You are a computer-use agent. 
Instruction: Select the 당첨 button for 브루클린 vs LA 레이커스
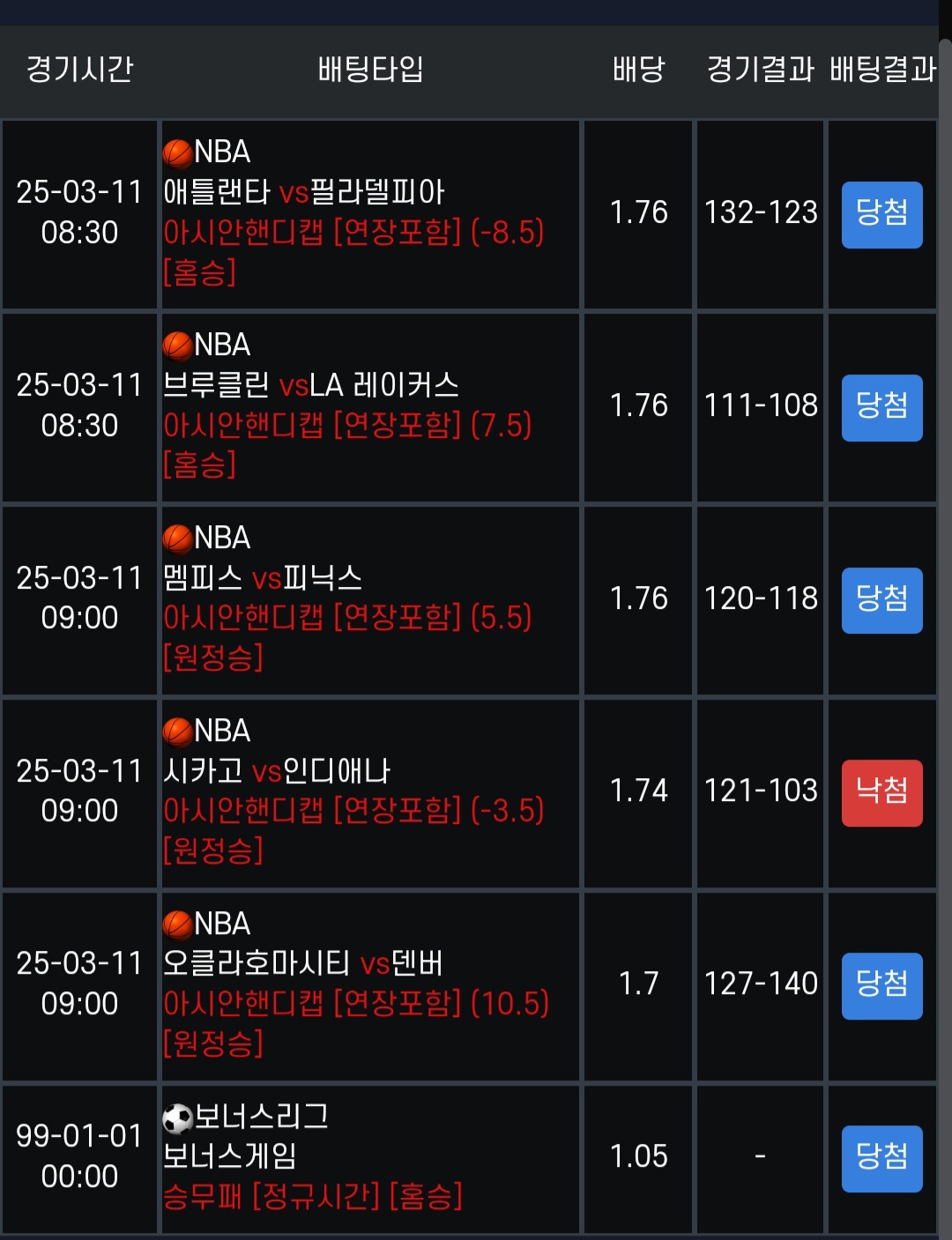881,407
